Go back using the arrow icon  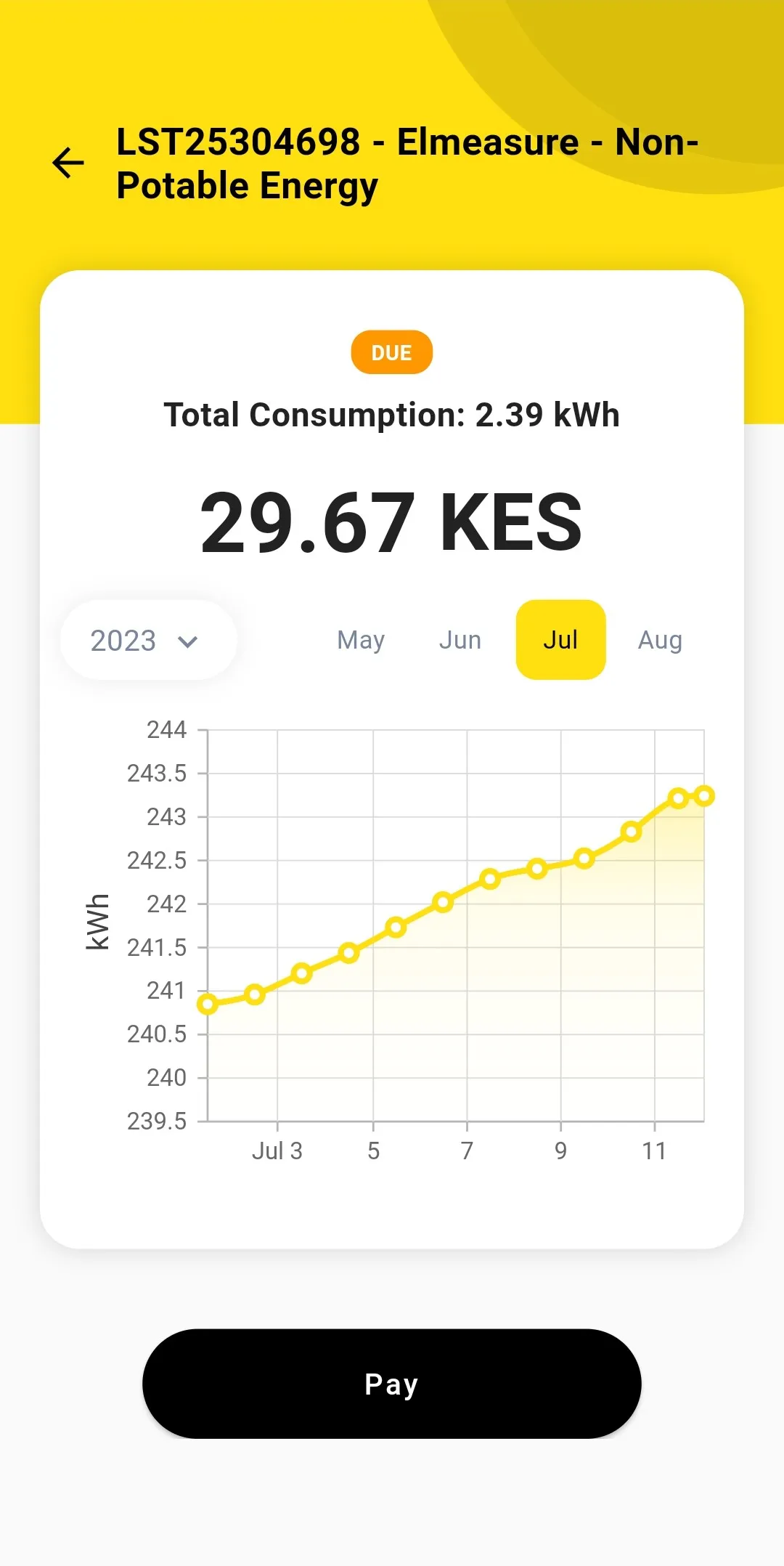[68, 163]
